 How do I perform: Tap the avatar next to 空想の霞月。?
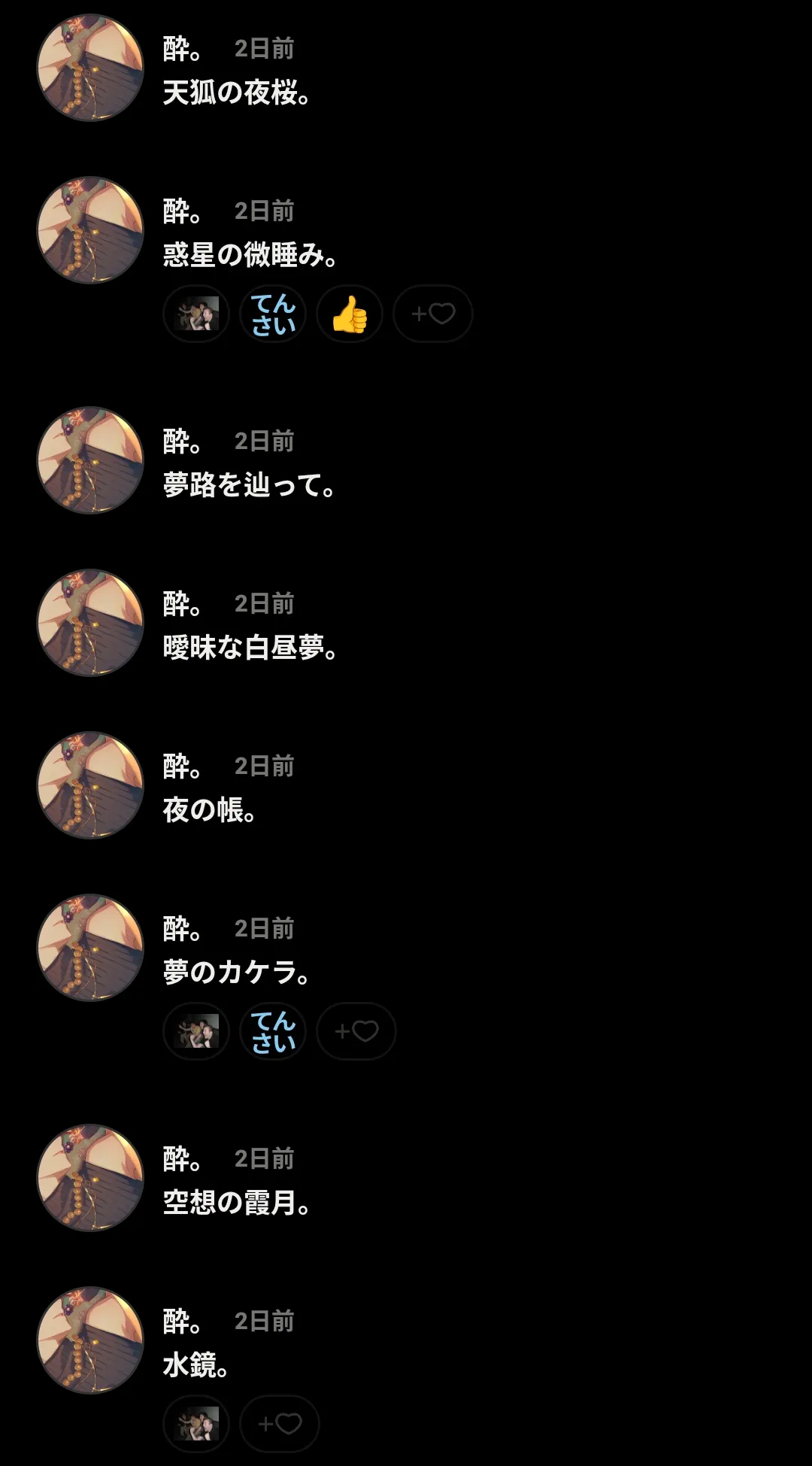[x=90, y=1177]
